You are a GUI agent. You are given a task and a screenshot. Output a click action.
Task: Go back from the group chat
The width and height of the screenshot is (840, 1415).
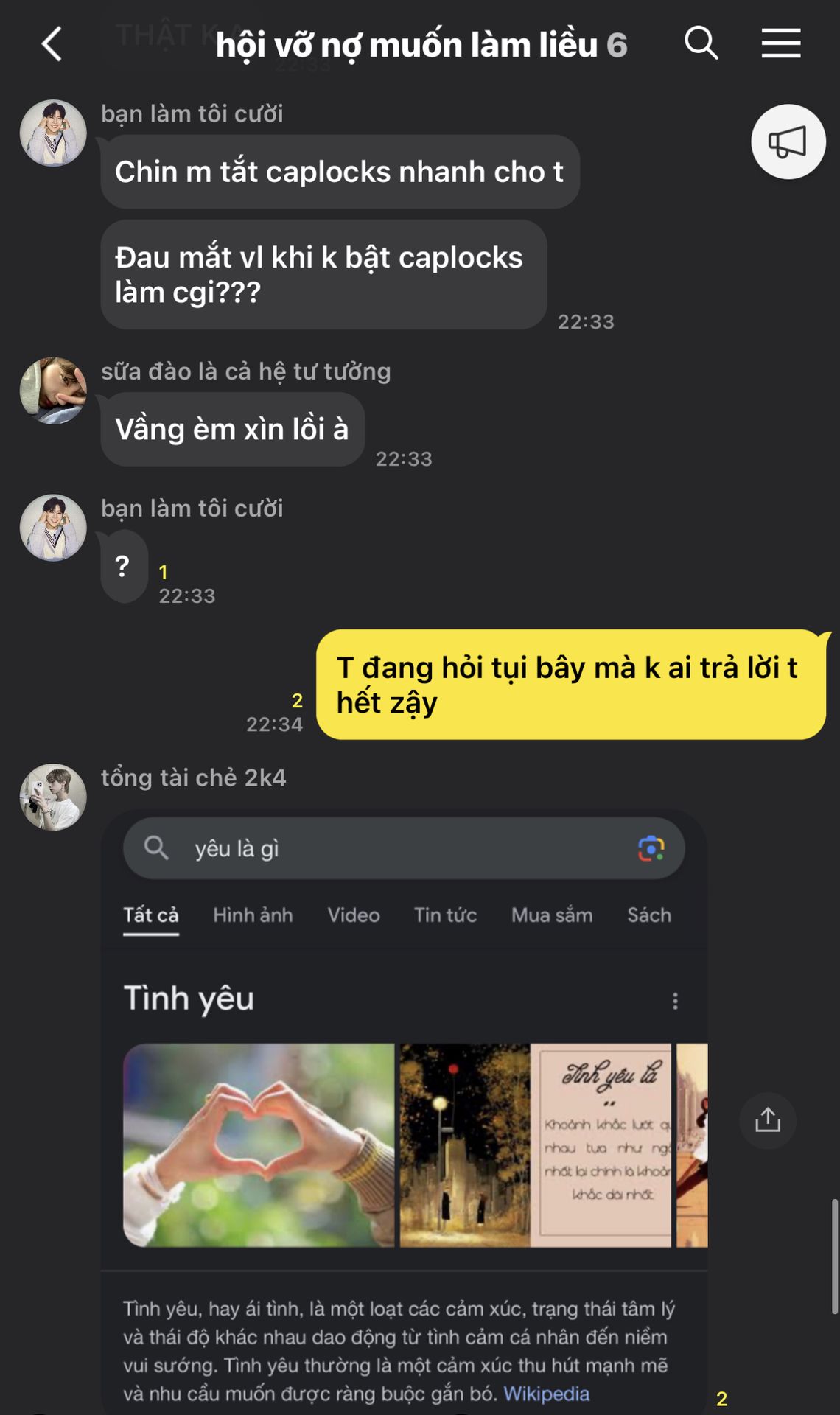pos(52,44)
